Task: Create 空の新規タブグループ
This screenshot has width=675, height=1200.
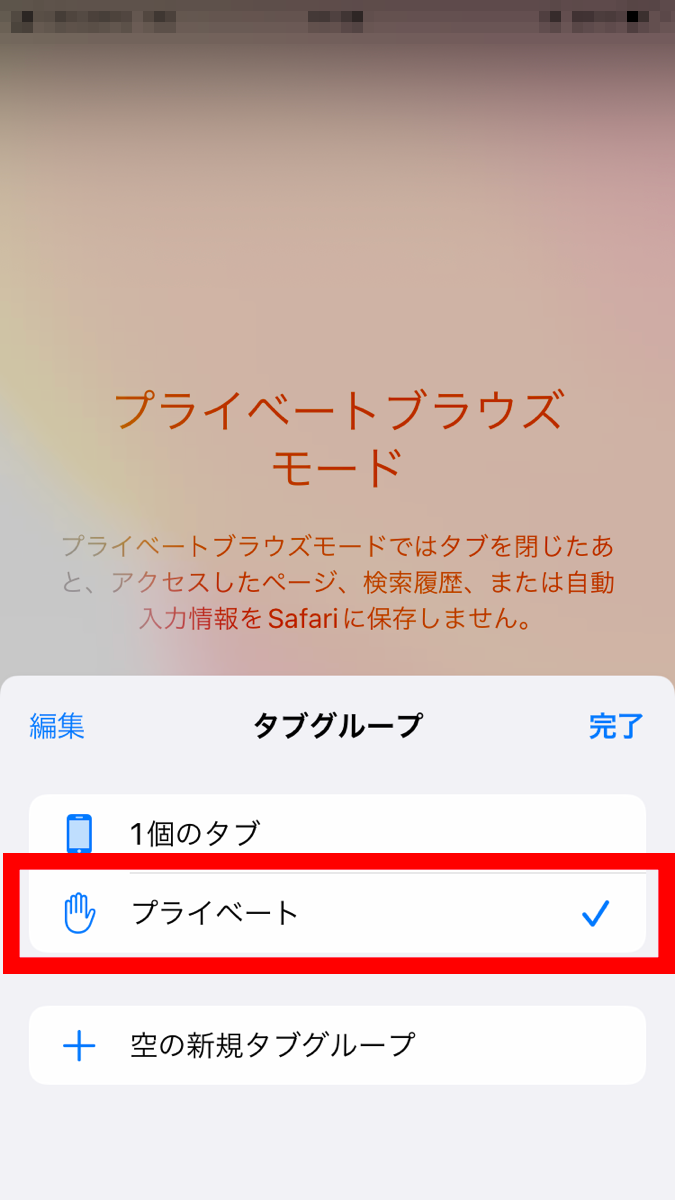Action: (336, 1045)
